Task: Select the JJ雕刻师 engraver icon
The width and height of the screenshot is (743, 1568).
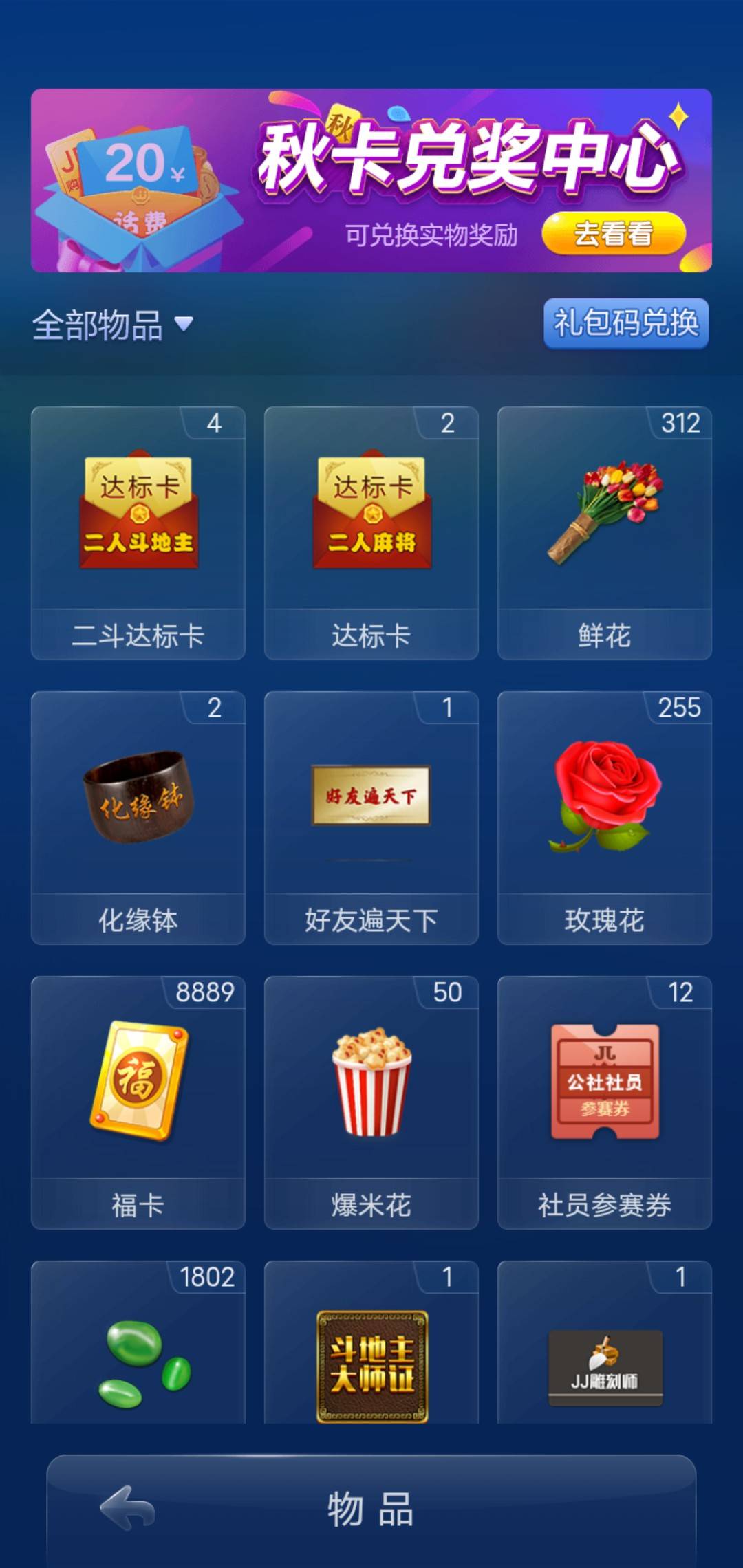Action: (603, 1369)
